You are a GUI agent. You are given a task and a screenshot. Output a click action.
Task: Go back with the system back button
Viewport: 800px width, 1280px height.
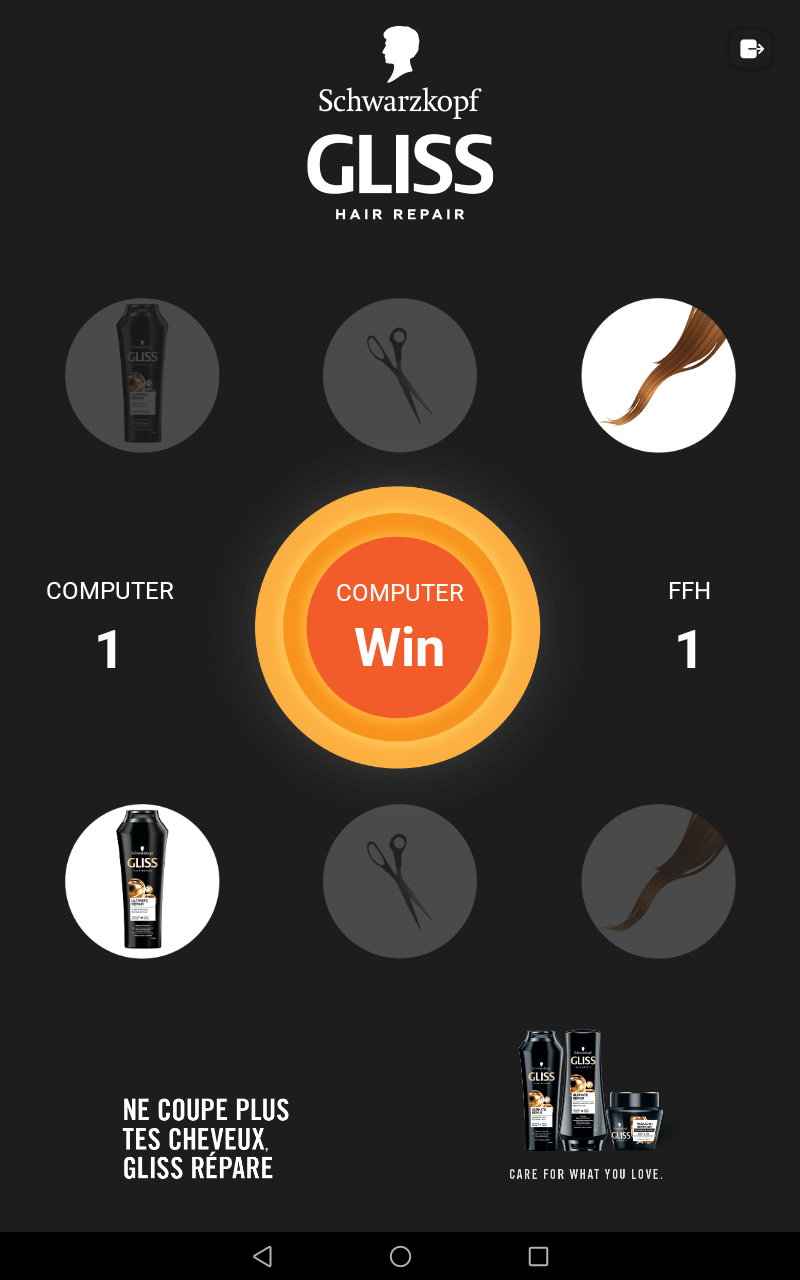tap(262, 1256)
